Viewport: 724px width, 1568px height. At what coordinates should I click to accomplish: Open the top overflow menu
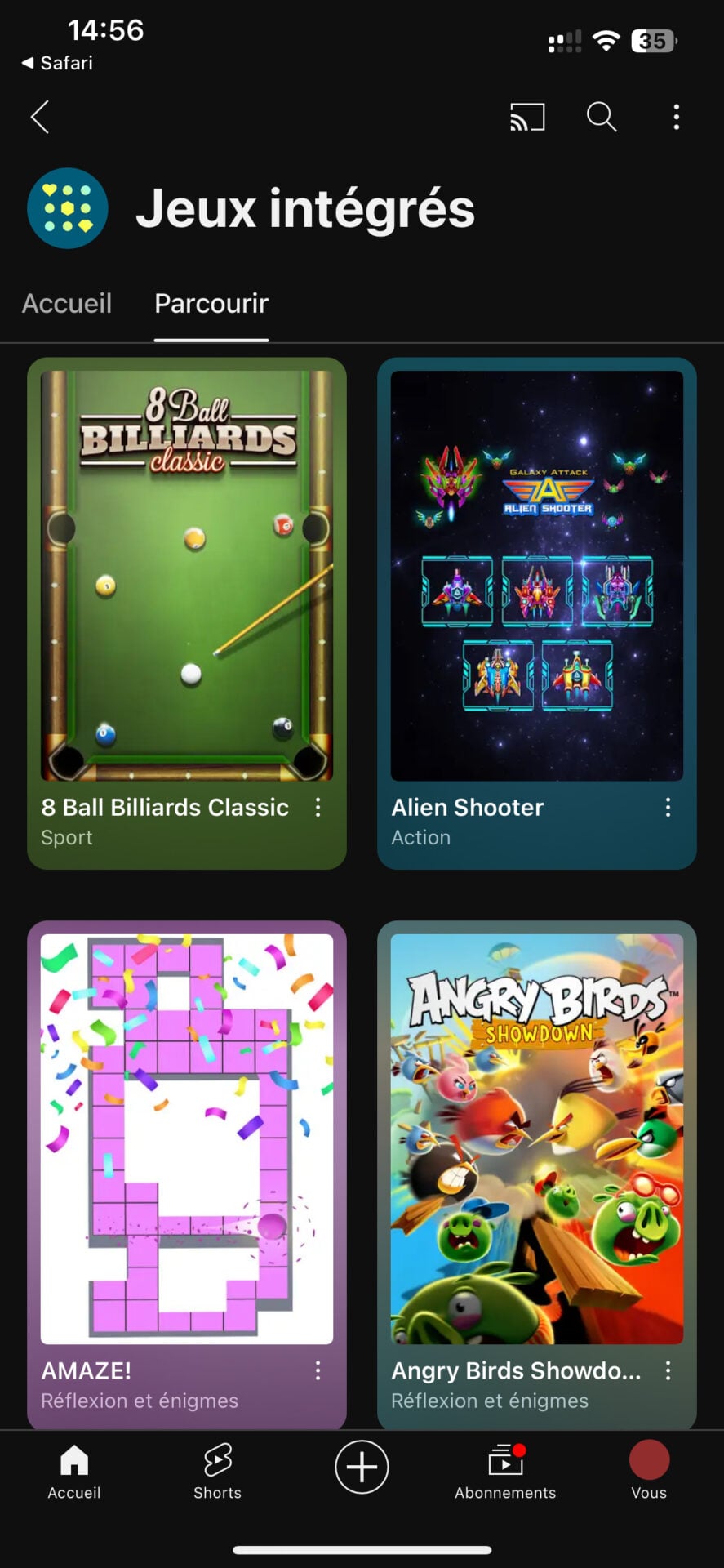[676, 117]
